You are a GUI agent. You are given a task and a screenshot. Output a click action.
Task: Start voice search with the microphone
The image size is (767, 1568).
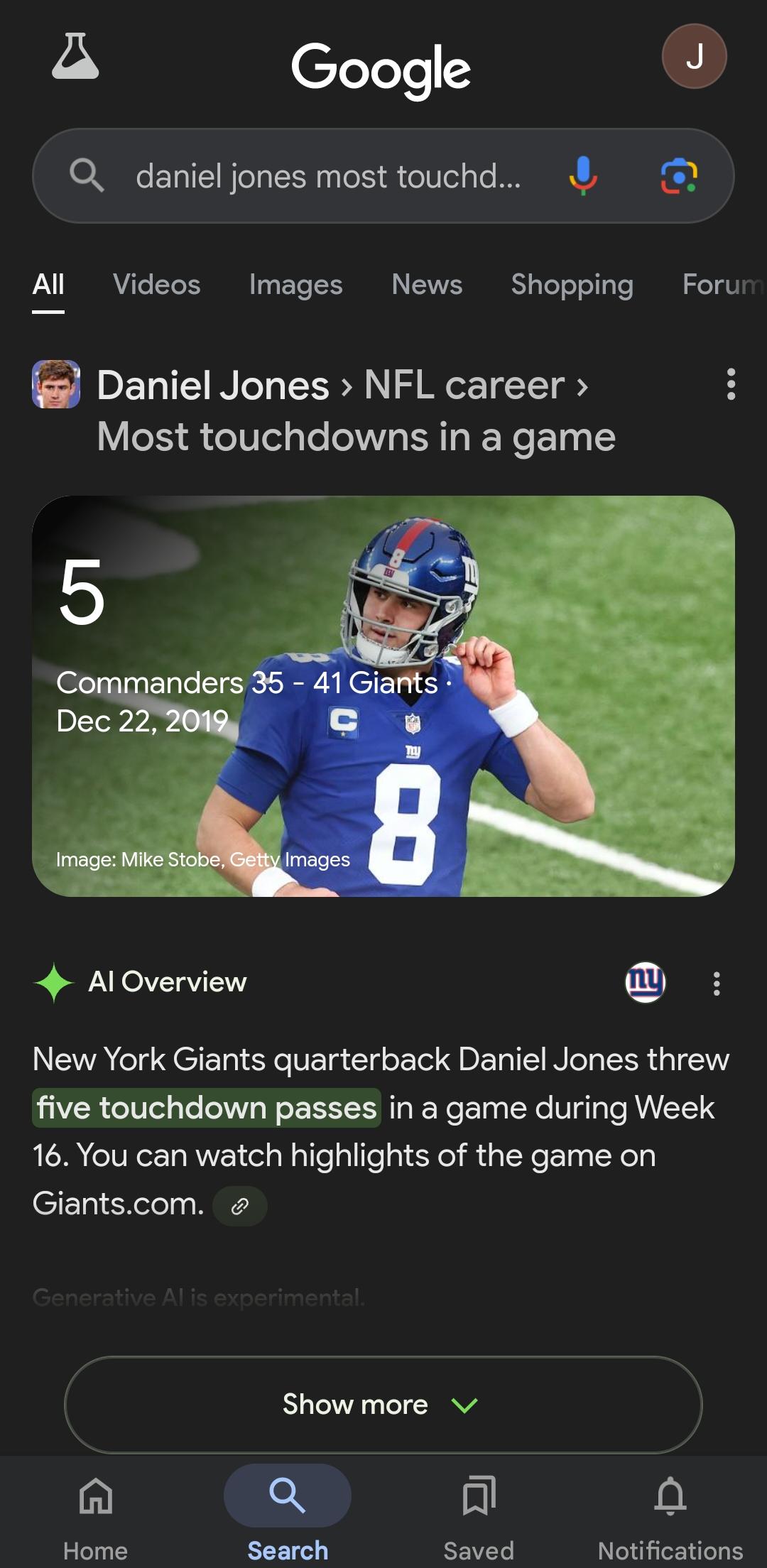[x=583, y=175]
